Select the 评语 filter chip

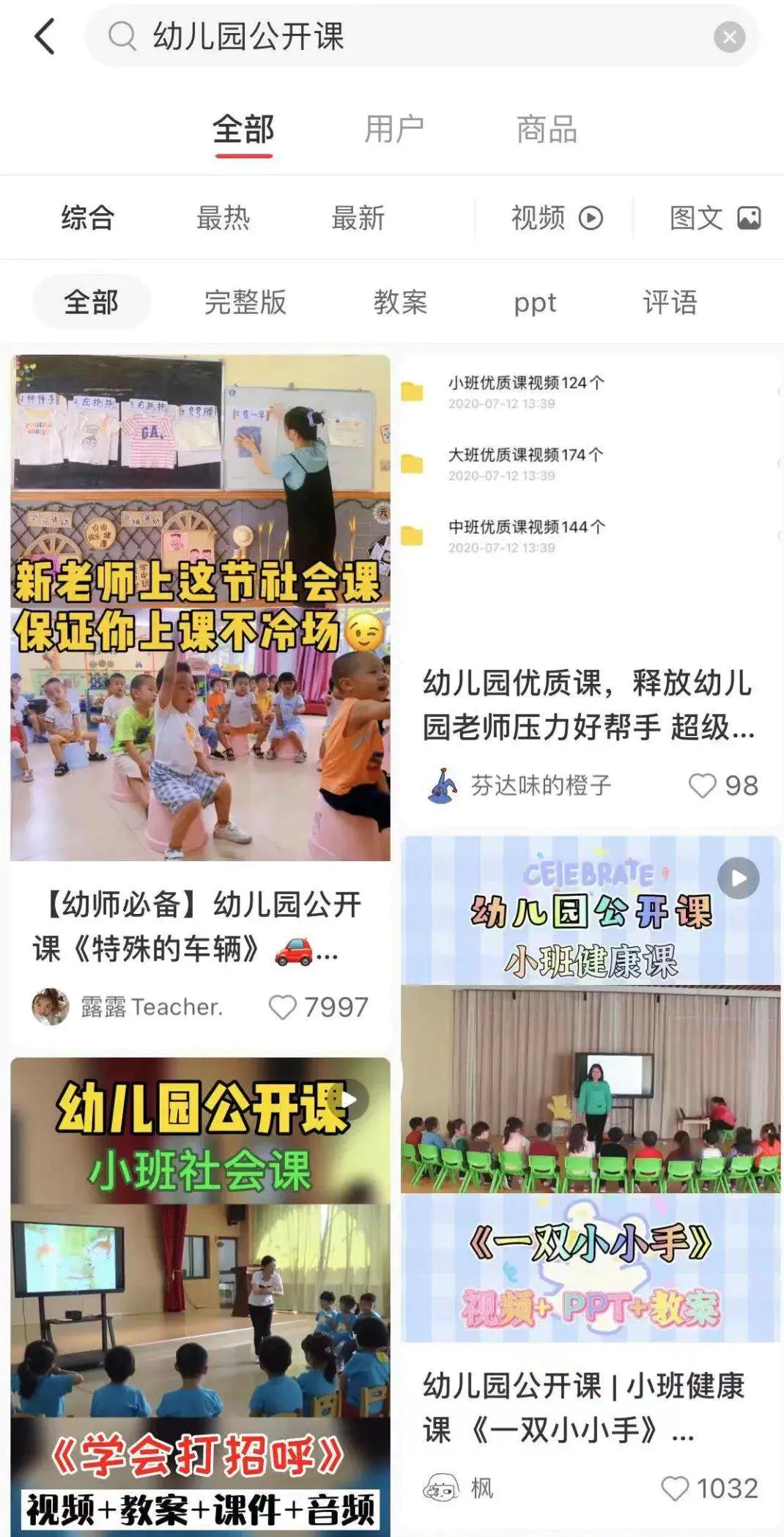(x=670, y=302)
